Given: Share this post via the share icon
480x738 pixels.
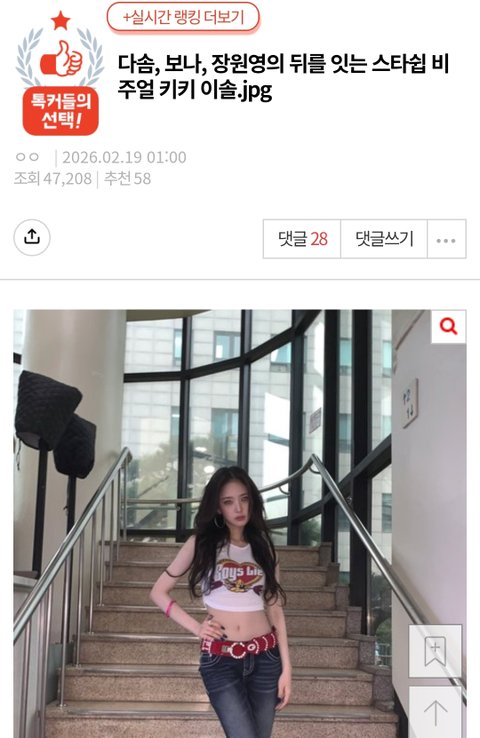Looking at the screenshot, I should [32, 237].
